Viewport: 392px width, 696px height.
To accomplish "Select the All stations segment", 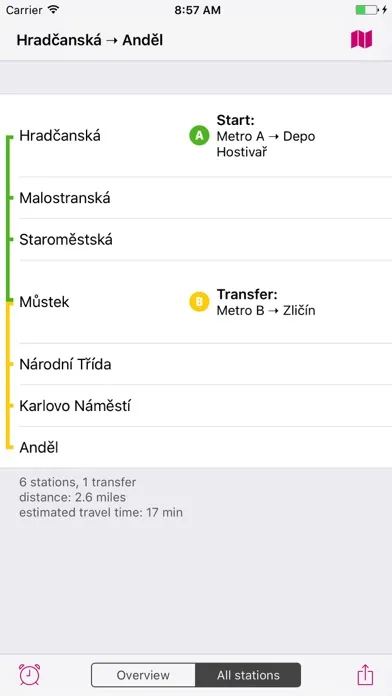I will [248, 675].
